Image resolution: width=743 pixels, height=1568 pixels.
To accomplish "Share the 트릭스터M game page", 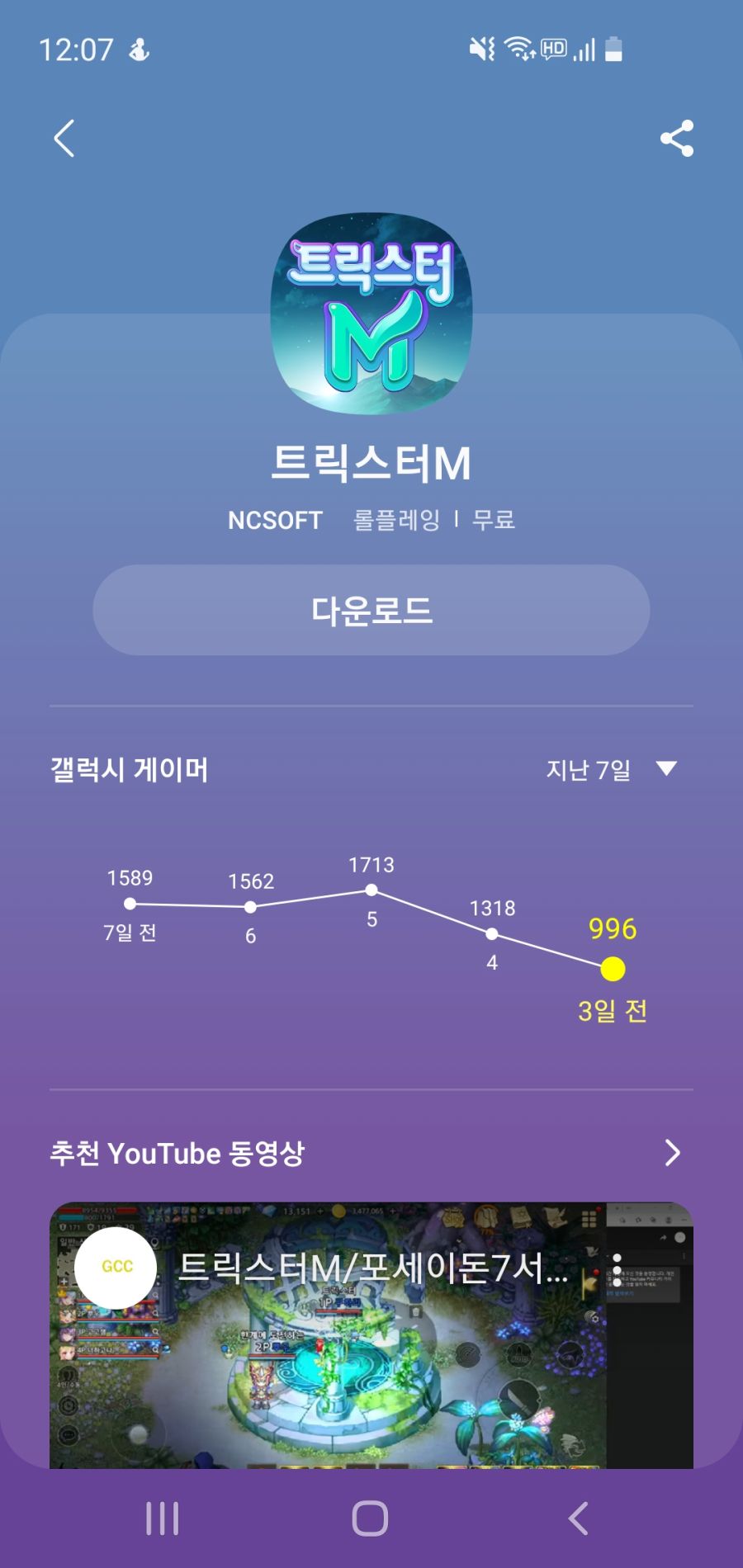I will pos(677,139).
